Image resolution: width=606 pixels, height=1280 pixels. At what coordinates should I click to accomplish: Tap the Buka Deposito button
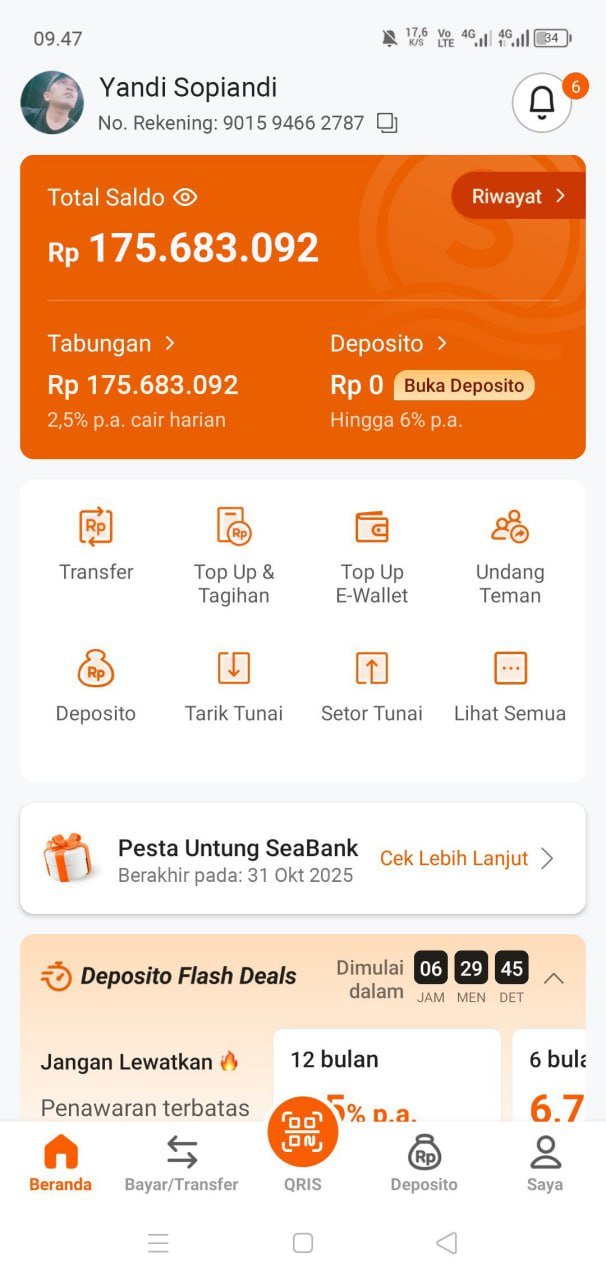pyautogui.click(x=464, y=386)
